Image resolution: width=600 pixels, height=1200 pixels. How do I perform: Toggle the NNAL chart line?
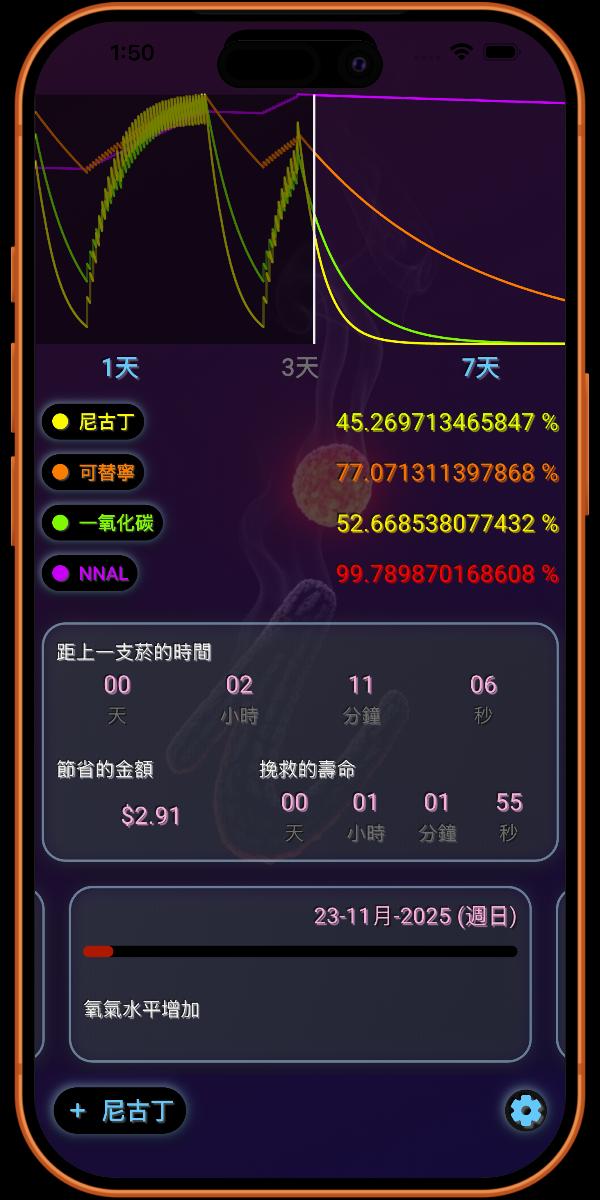click(x=89, y=573)
